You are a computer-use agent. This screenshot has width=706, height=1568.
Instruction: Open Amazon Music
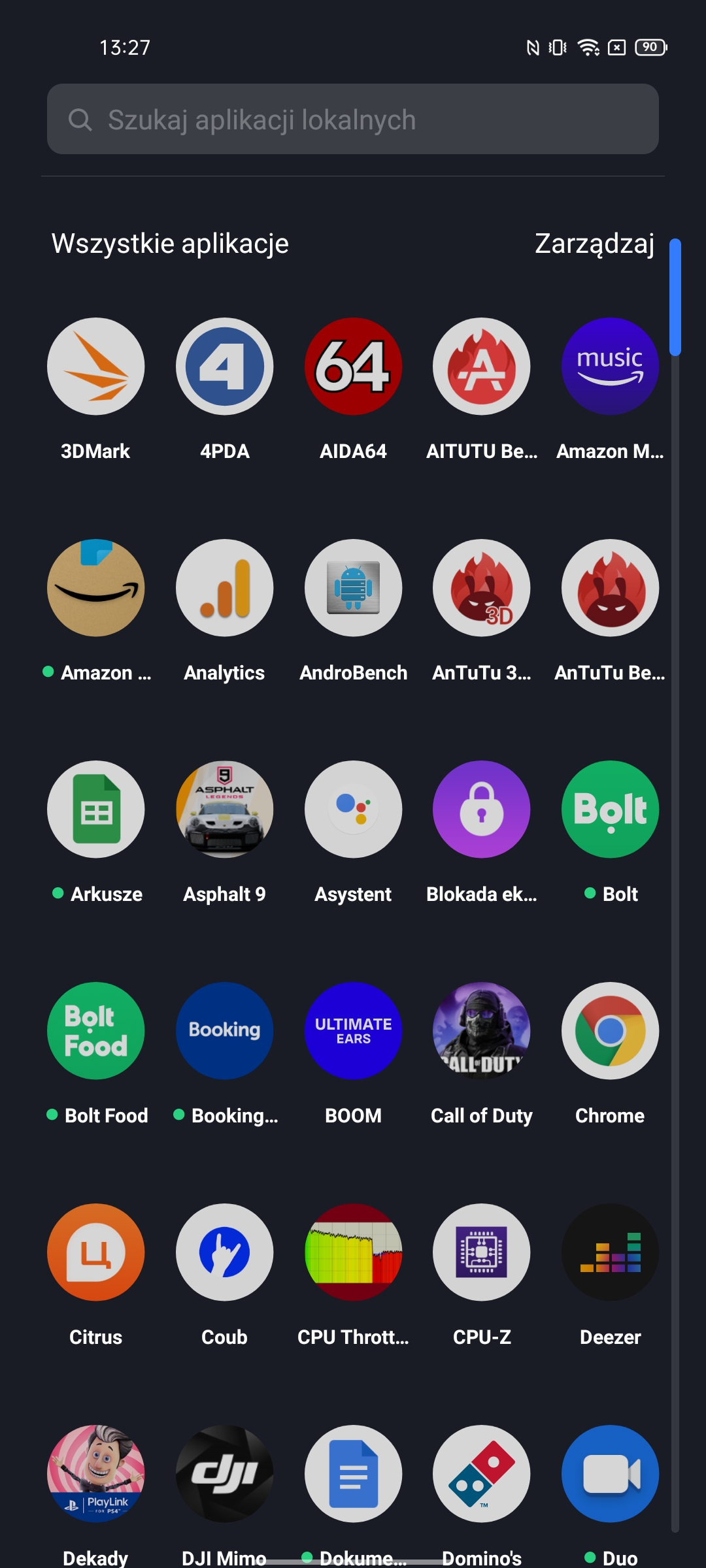tap(610, 367)
